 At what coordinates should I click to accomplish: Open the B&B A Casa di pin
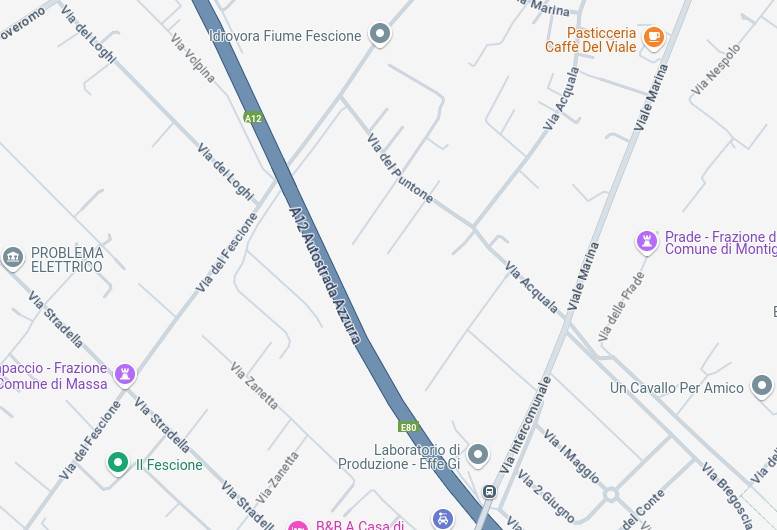(298, 525)
